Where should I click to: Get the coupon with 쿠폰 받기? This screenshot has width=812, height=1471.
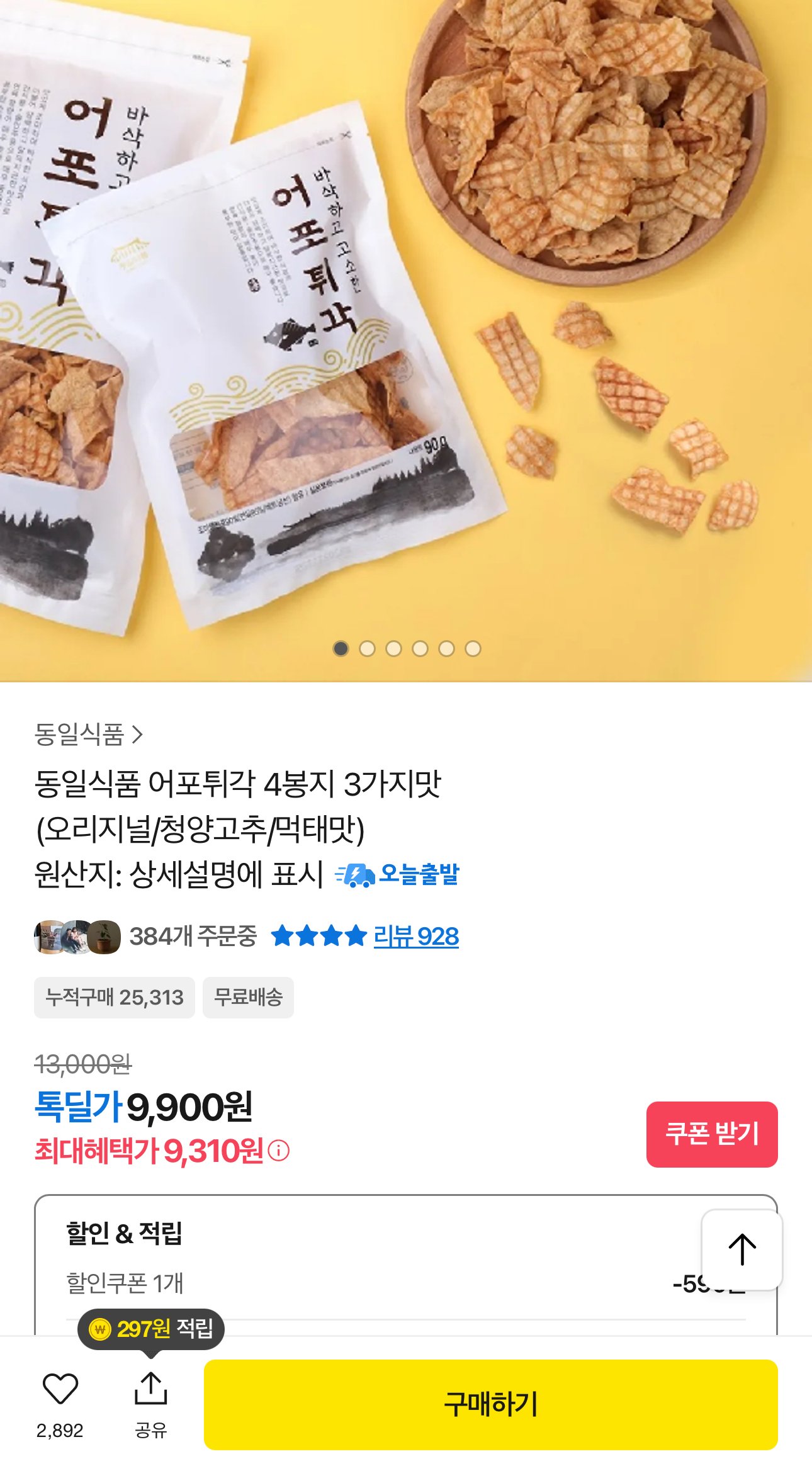[x=711, y=1134]
